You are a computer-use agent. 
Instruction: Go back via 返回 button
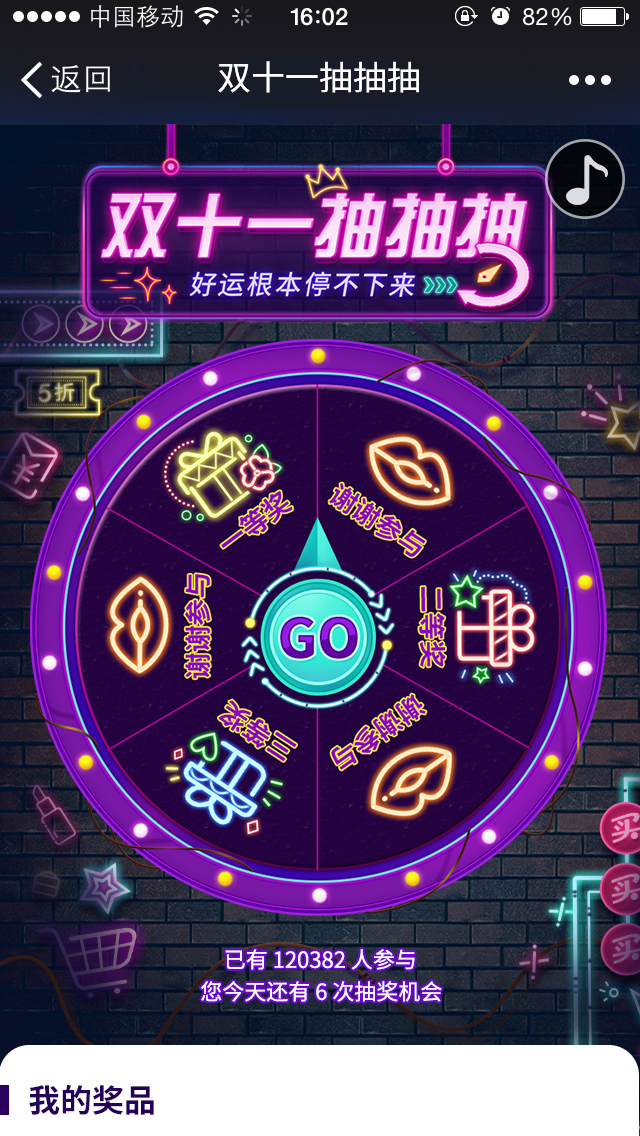pyautogui.click(x=66, y=79)
